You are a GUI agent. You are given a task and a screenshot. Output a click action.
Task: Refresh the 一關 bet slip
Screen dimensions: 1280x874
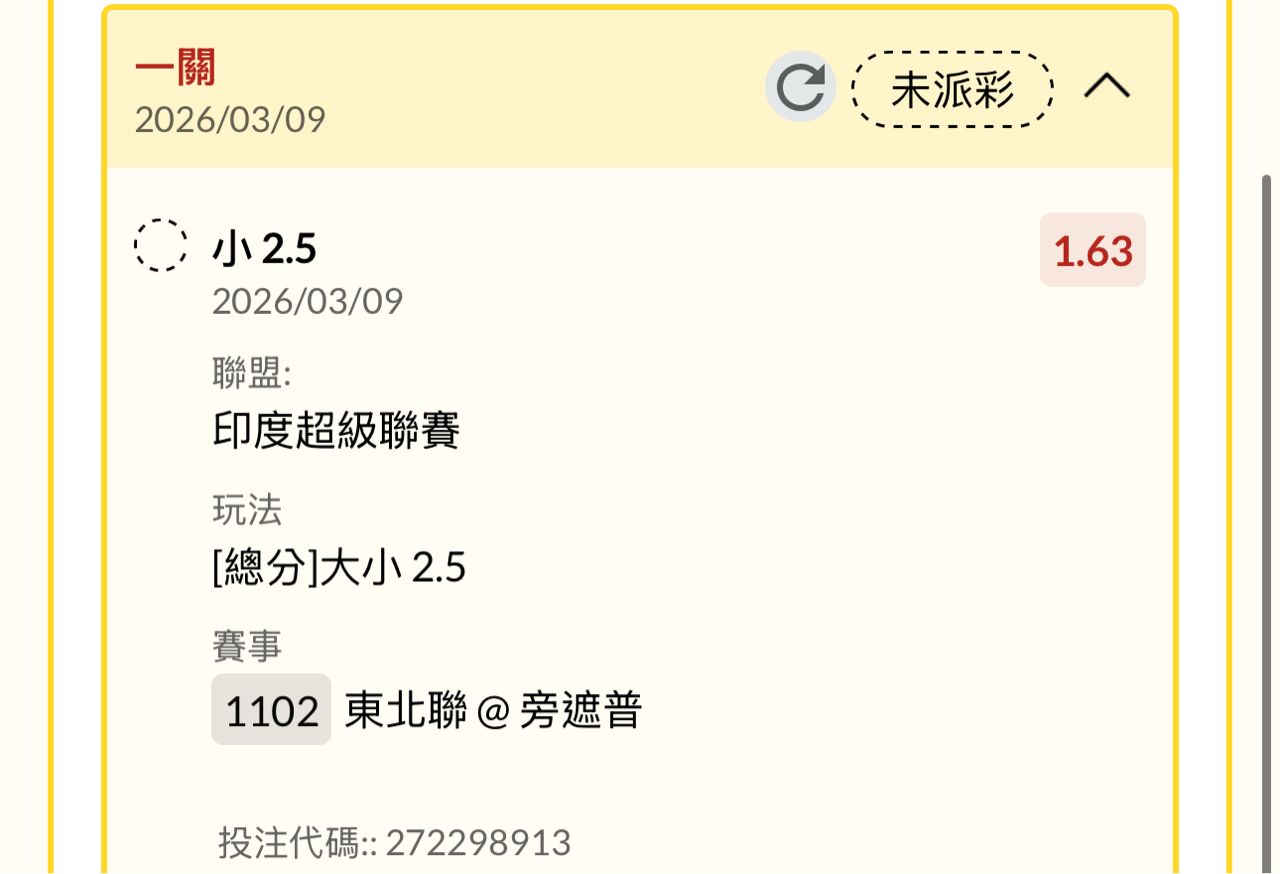tap(800, 87)
